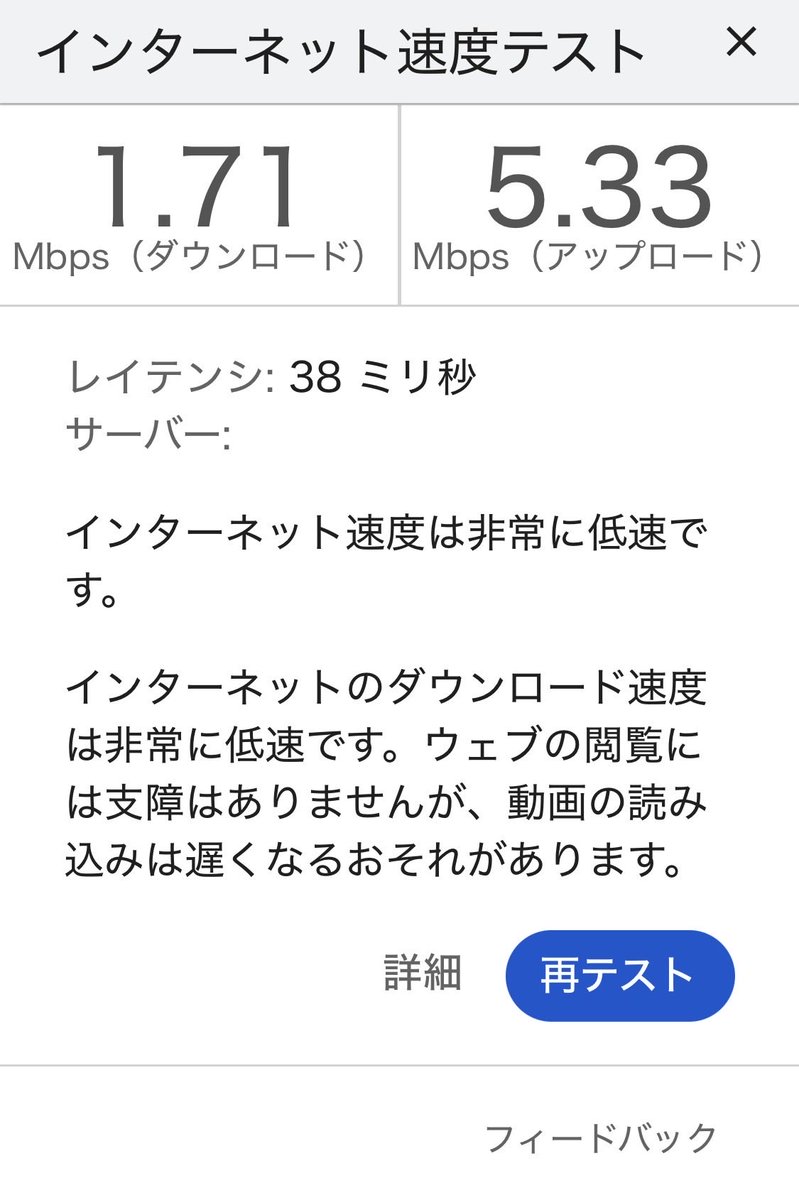Screen dimensions: 799x1200
Task: Open the フィードバック link
Action: pyautogui.click(x=601, y=1137)
